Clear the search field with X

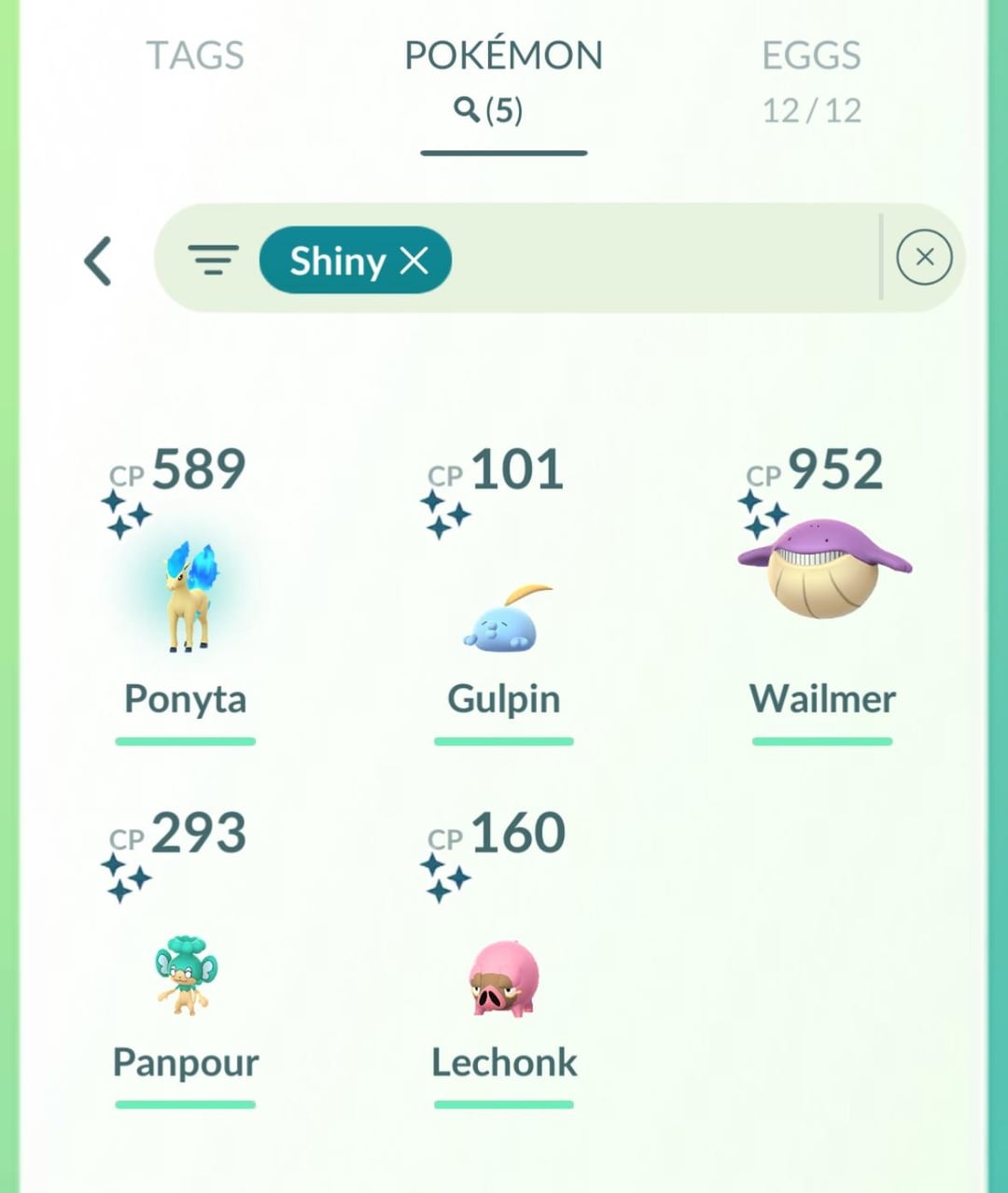[x=924, y=257]
